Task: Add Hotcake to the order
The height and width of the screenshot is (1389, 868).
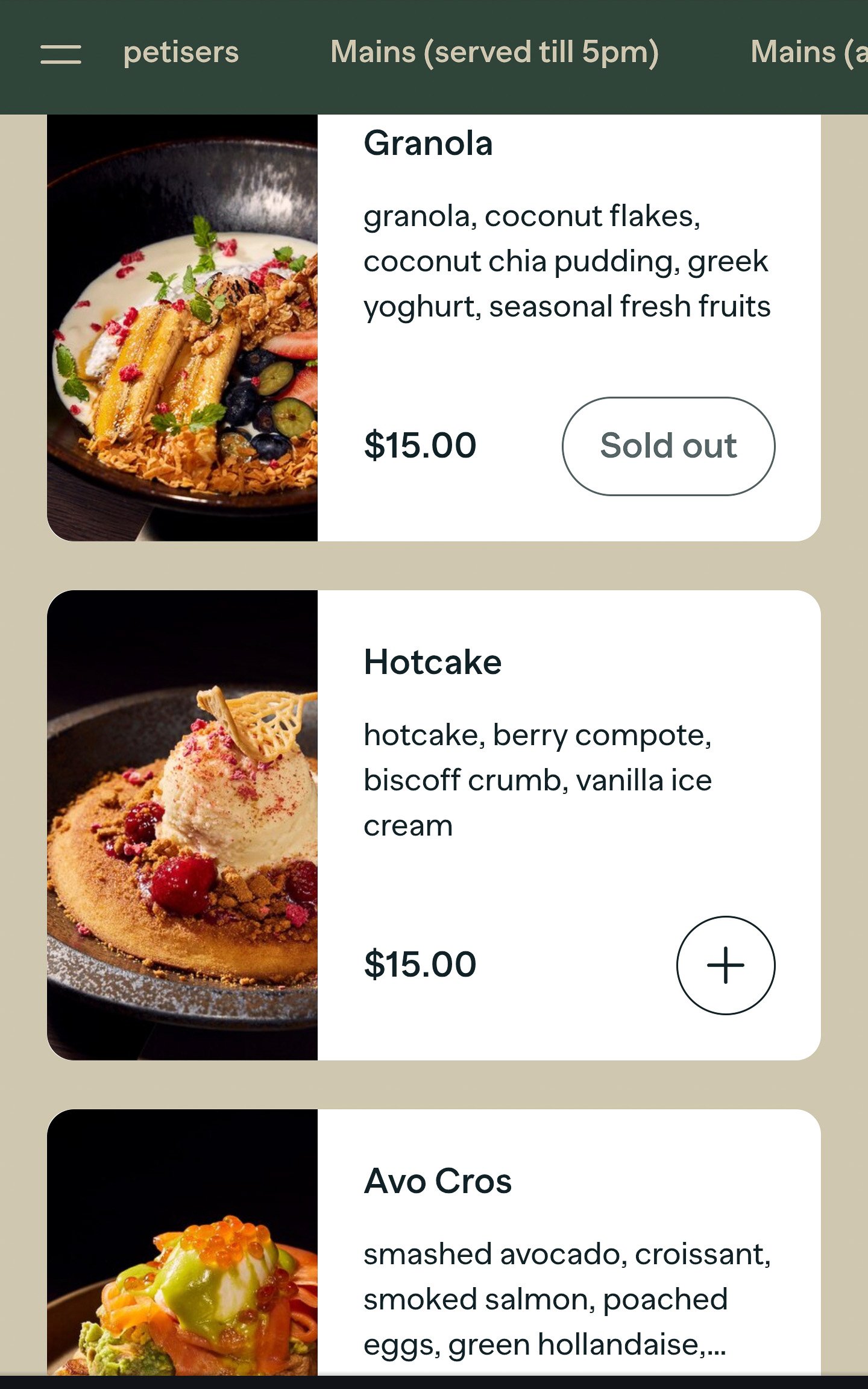Action: (725, 965)
